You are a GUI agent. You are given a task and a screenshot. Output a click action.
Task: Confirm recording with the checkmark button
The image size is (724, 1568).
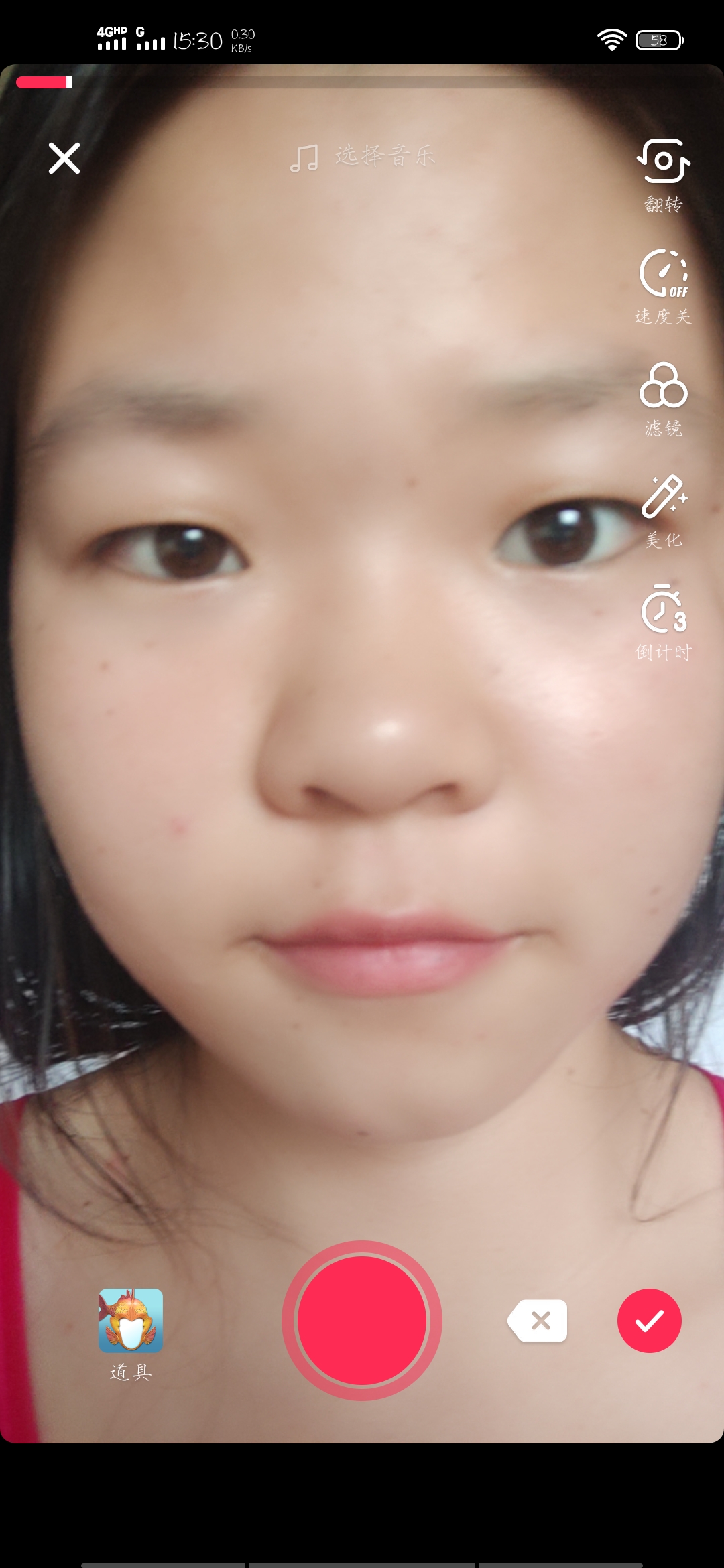[x=649, y=1321]
